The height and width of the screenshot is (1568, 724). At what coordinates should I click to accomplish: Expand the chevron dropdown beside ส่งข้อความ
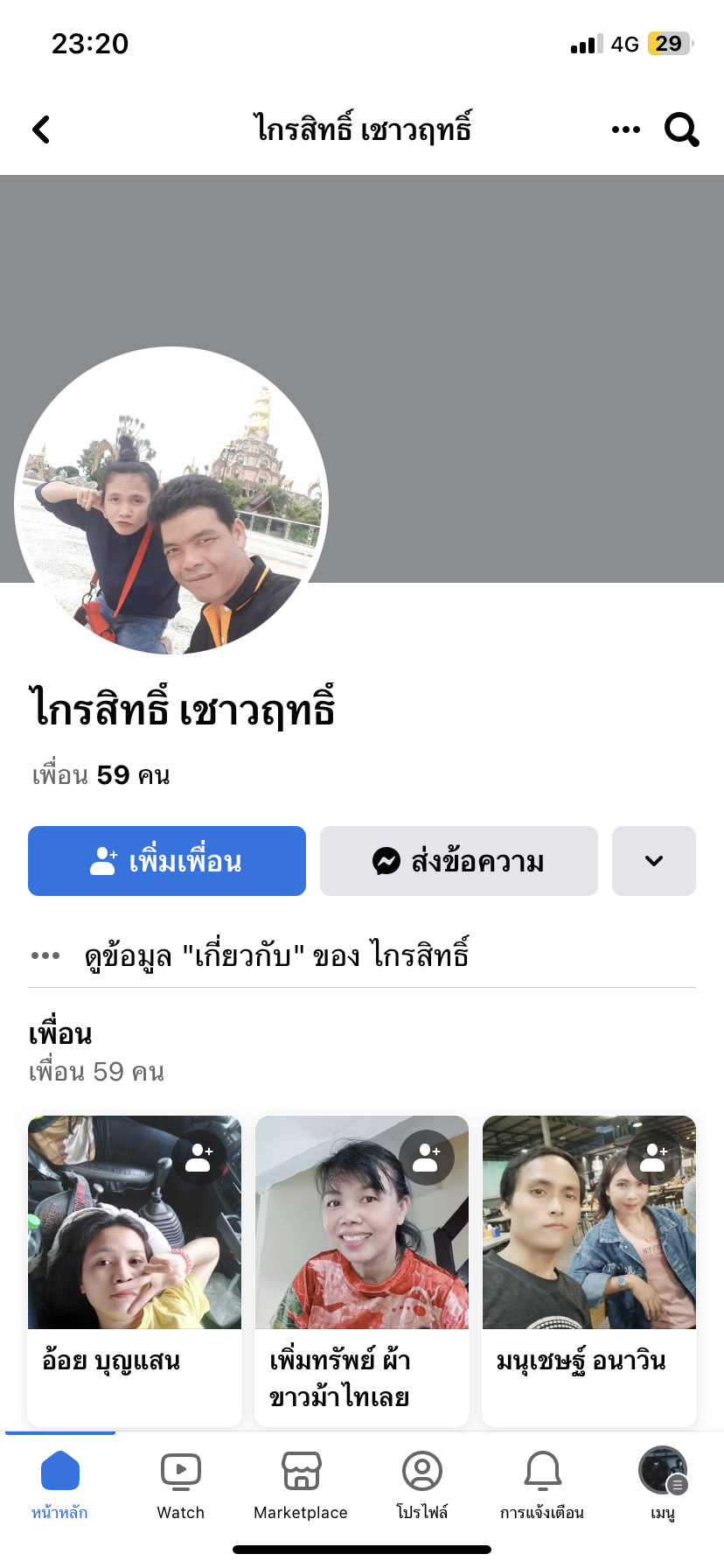tap(654, 861)
